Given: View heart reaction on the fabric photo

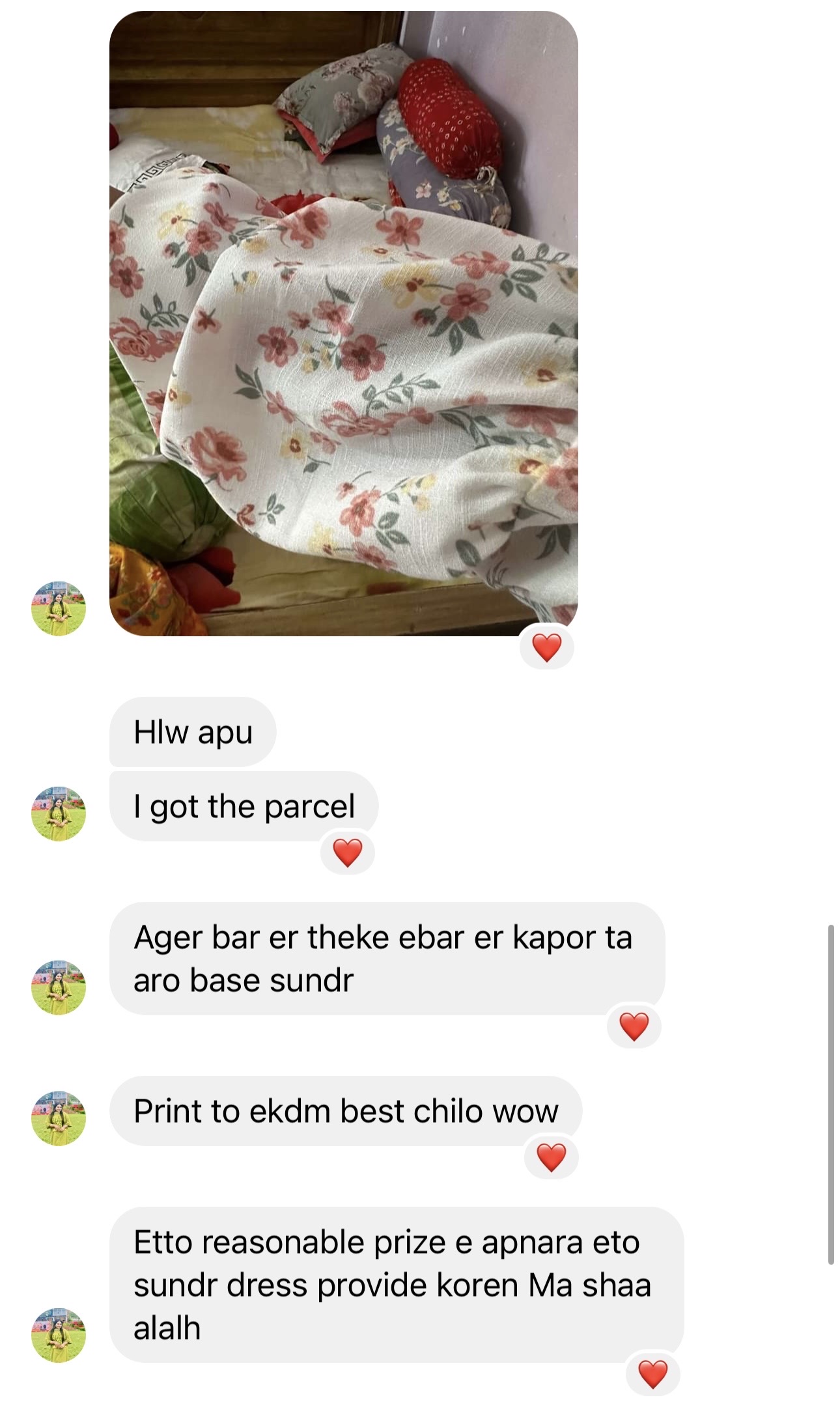Looking at the screenshot, I should (546, 647).
